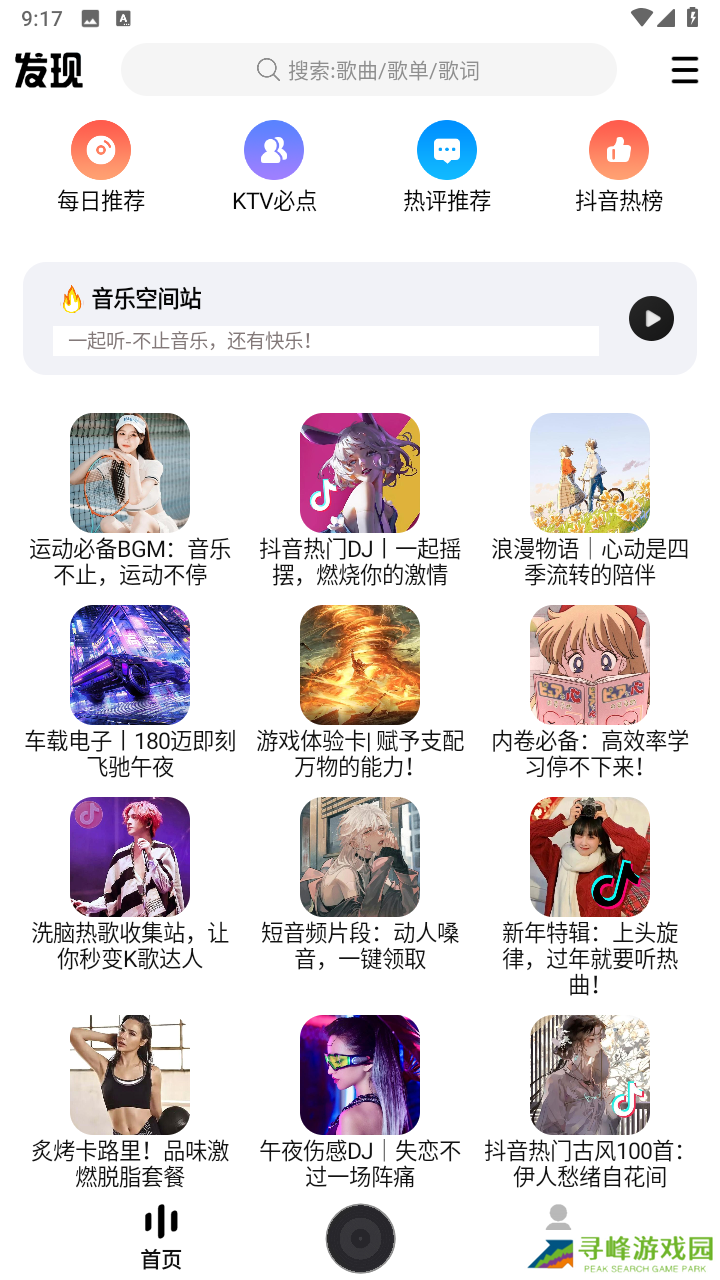Open playlist 运动必备BGM

(130, 473)
